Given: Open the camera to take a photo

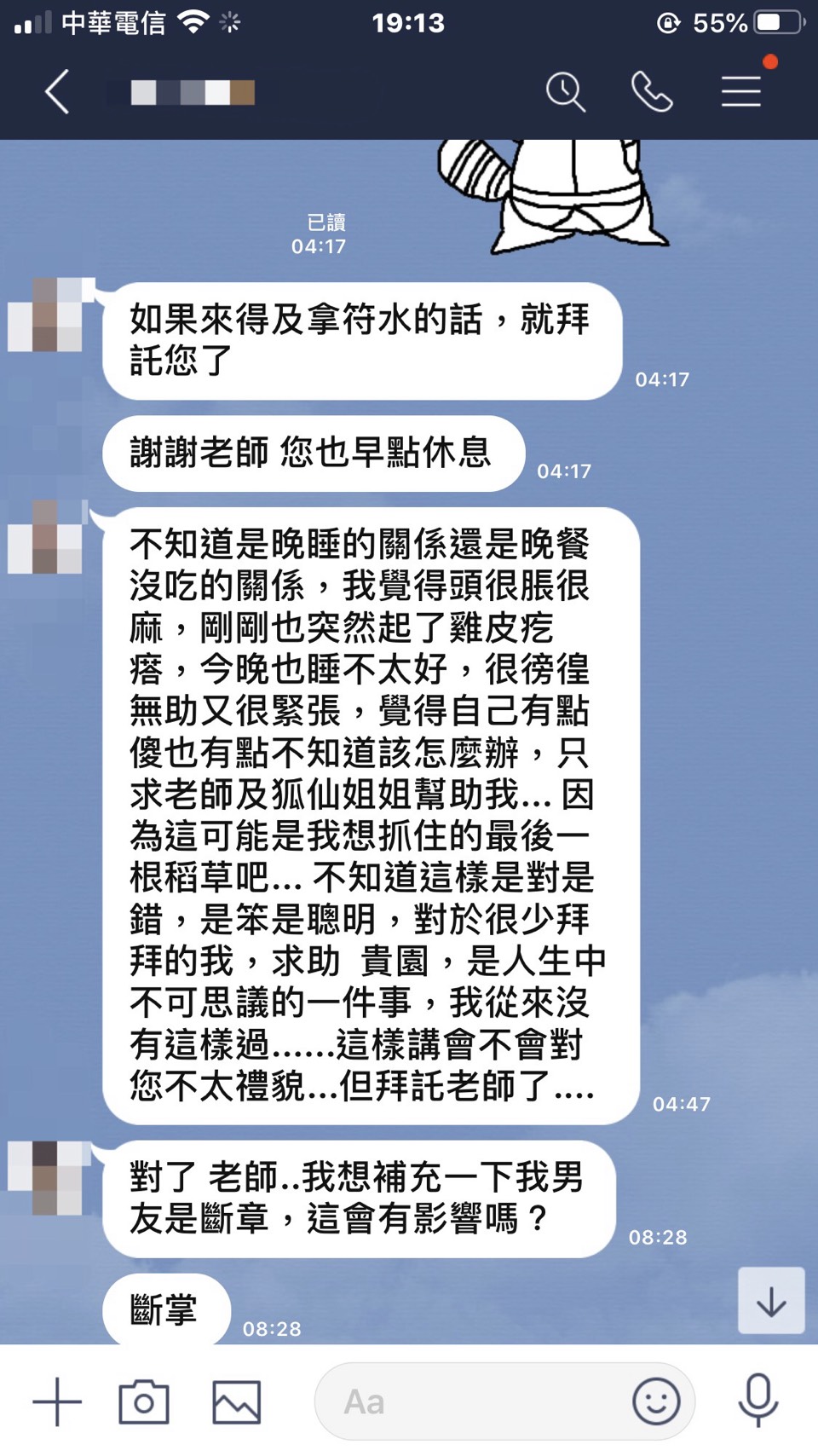Looking at the screenshot, I should (x=143, y=1401).
